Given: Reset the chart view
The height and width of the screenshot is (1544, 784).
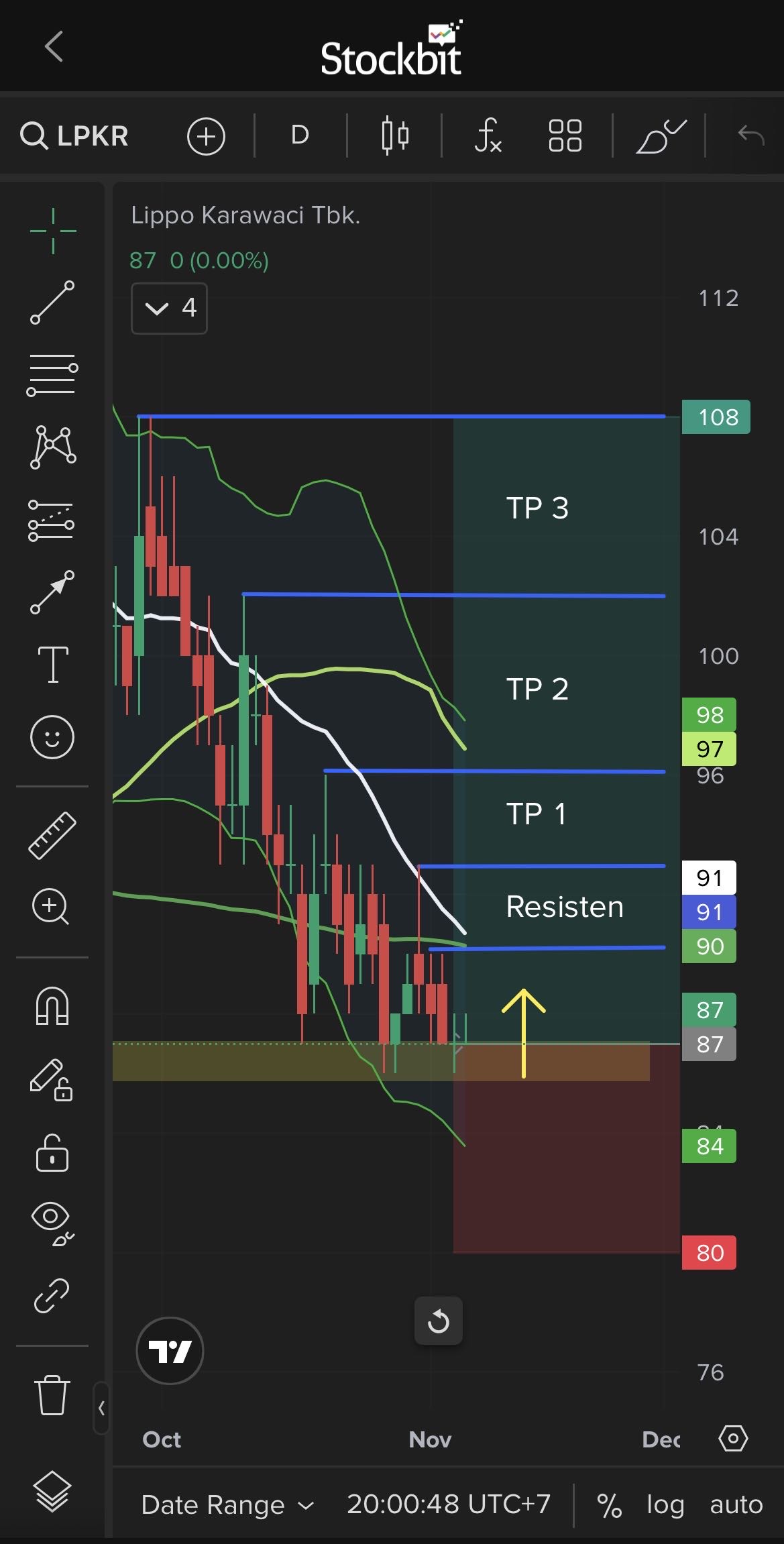Looking at the screenshot, I should (x=439, y=1321).
